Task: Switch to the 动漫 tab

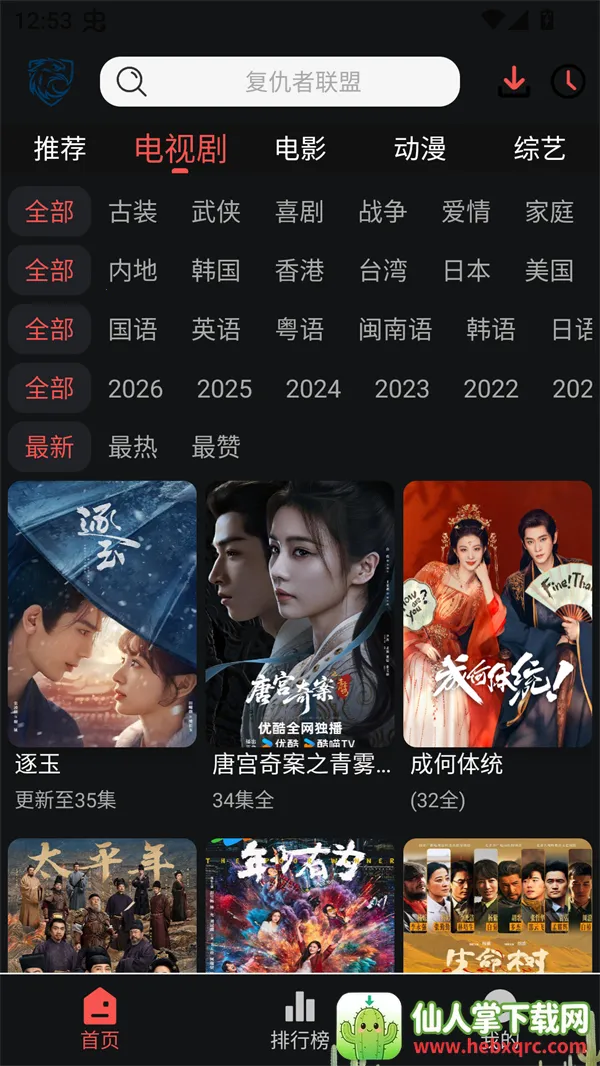Action: click(x=420, y=149)
